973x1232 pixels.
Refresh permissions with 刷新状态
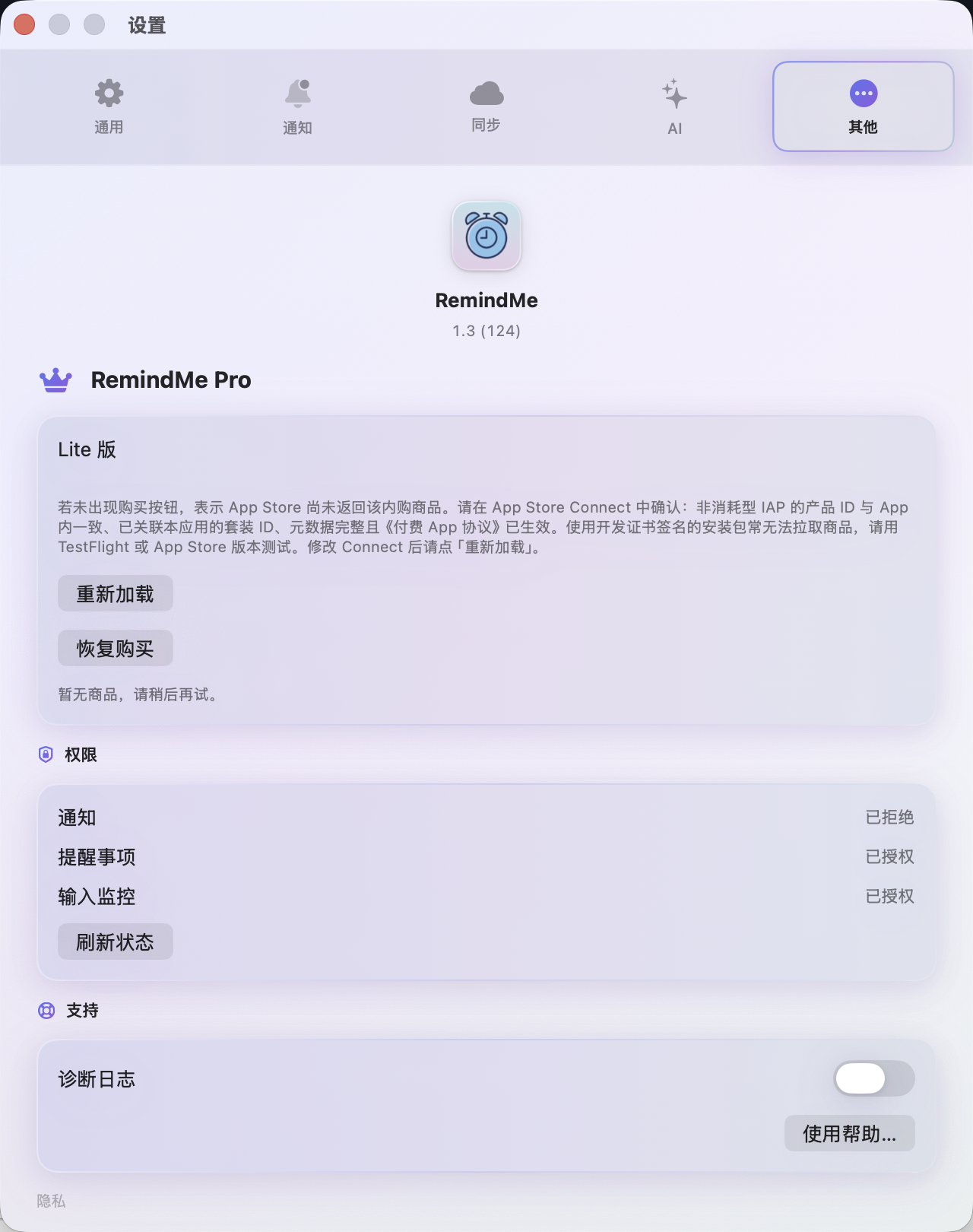116,941
